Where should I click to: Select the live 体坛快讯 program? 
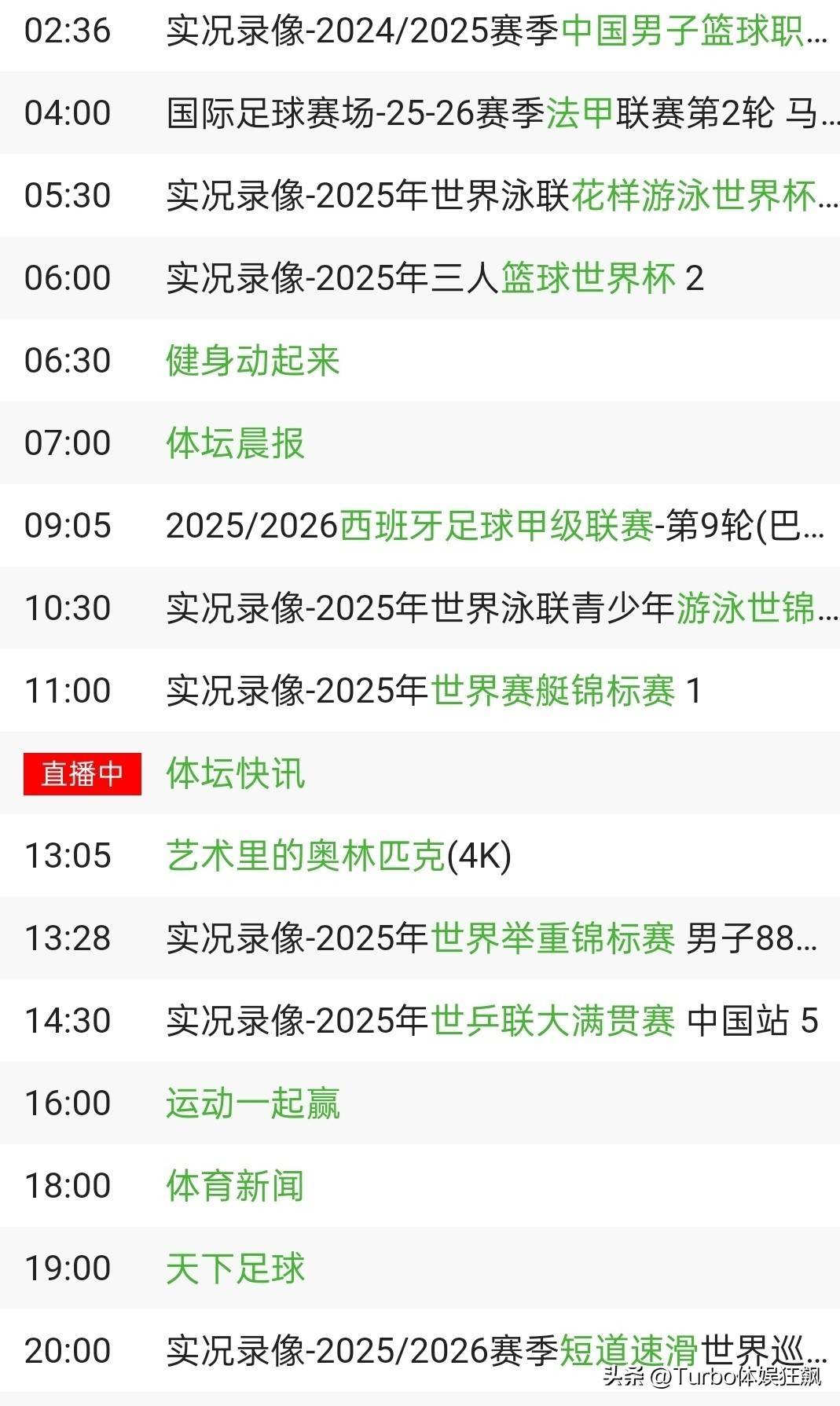235,773
